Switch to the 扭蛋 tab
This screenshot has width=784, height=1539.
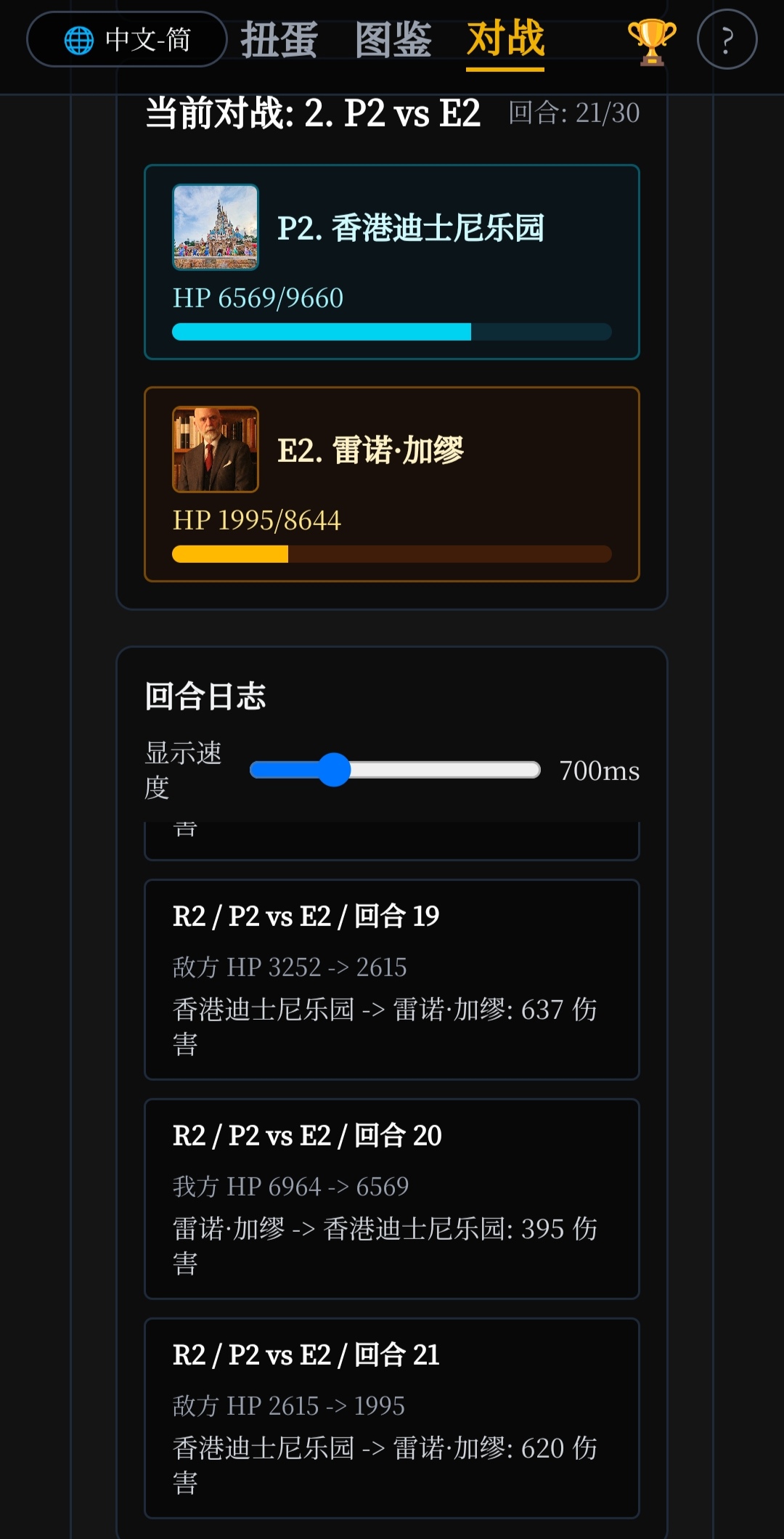coord(279,39)
